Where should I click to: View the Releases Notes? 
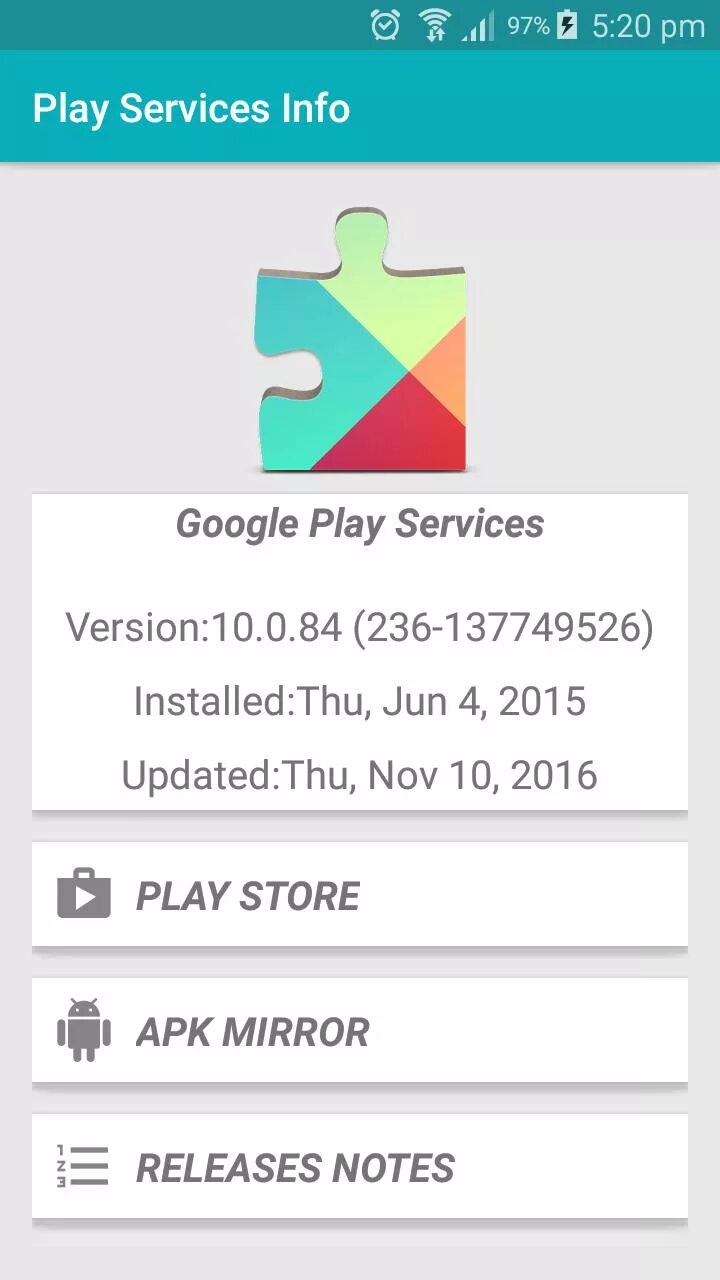point(360,1167)
